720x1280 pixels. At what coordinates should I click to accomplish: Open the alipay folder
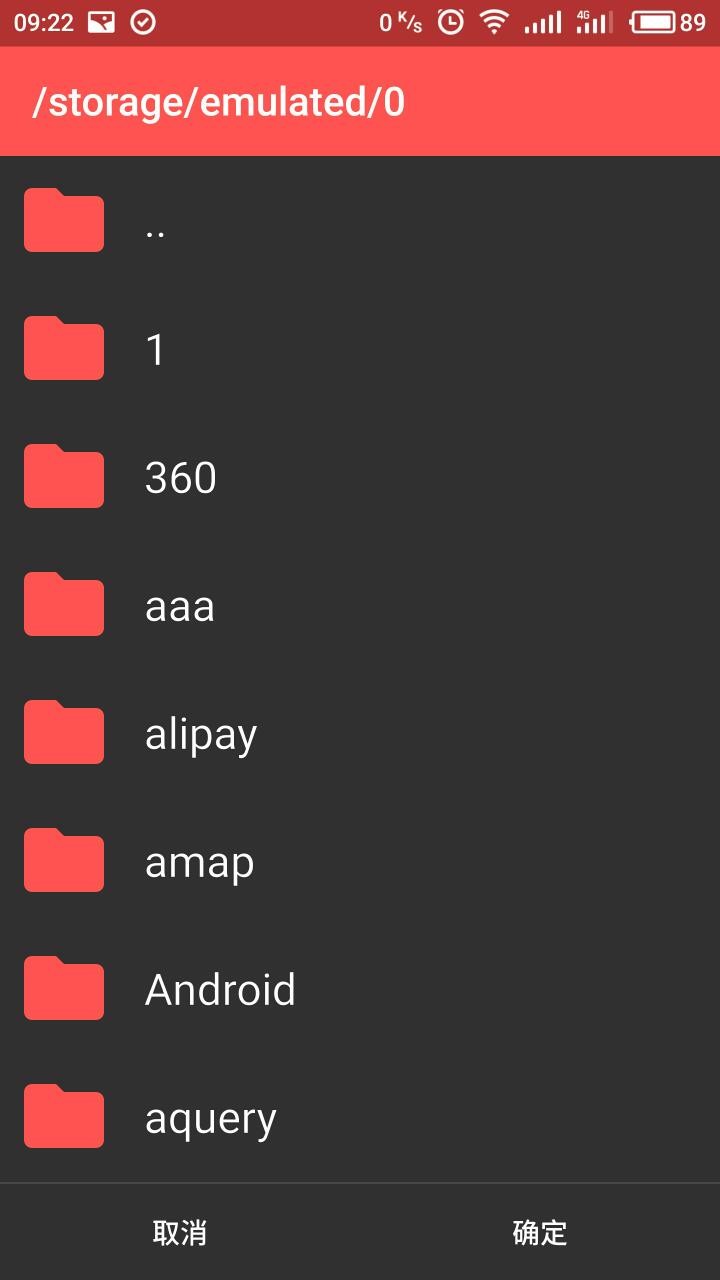[x=360, y=732]
